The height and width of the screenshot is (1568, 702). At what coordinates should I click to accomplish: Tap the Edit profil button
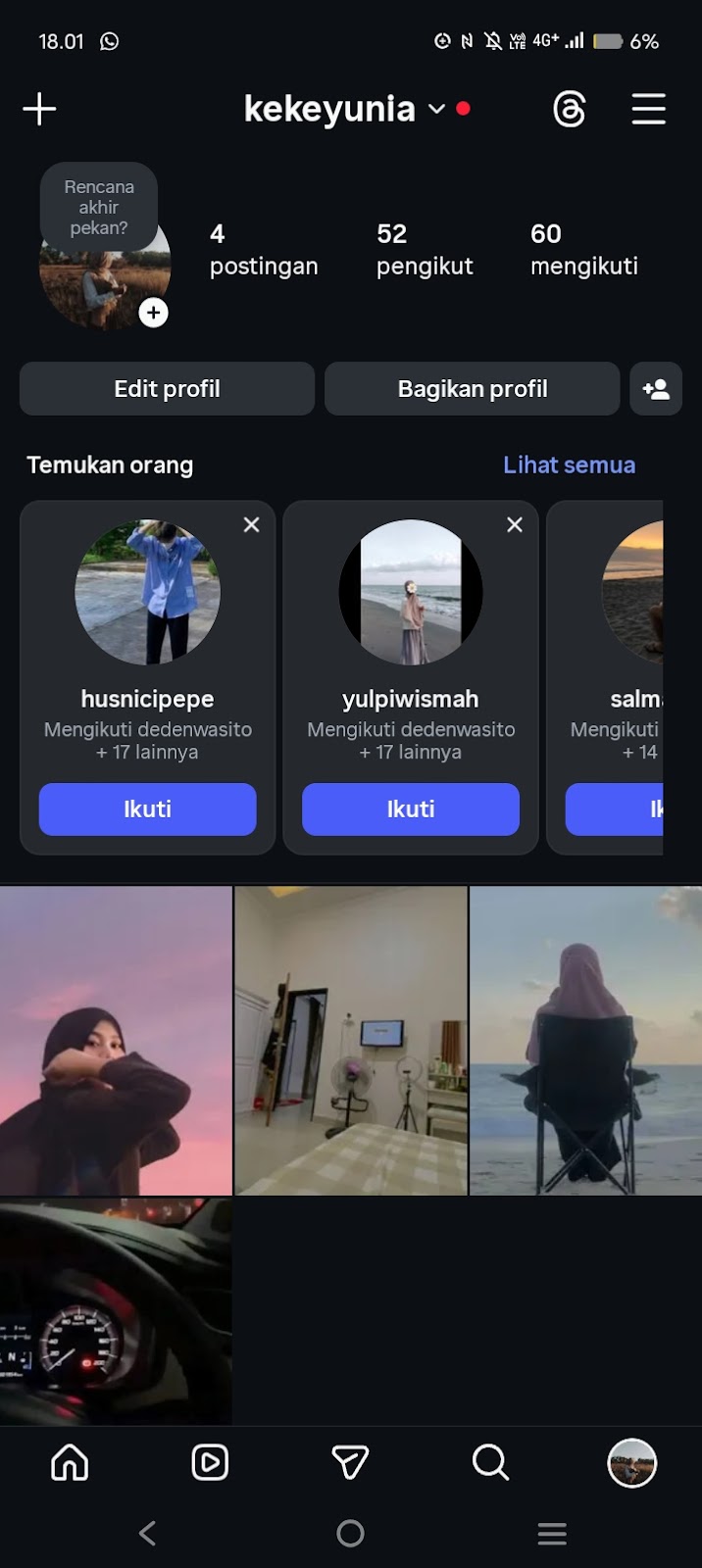click(x=167, y=389)
